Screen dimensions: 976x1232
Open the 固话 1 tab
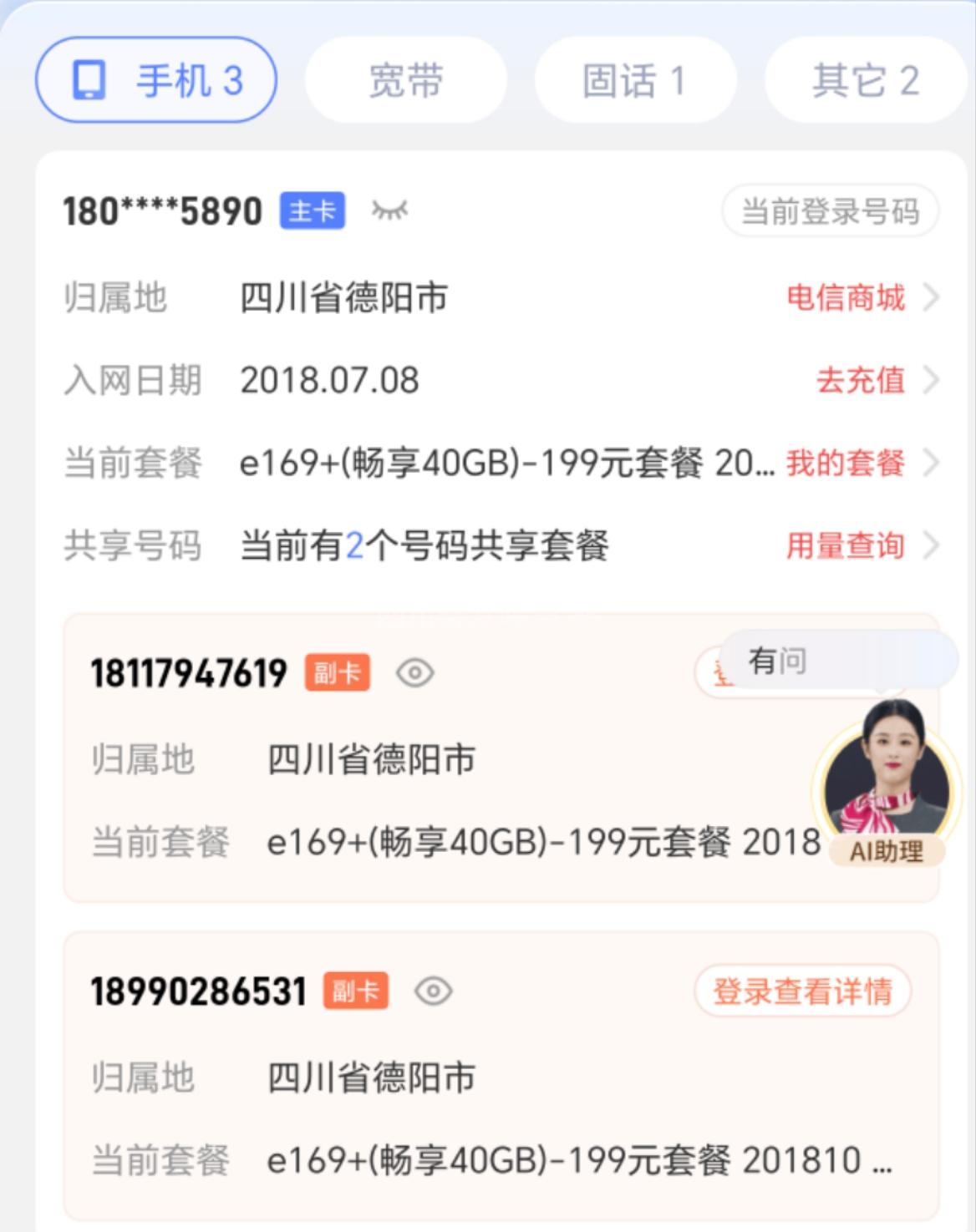coord(635,80)
